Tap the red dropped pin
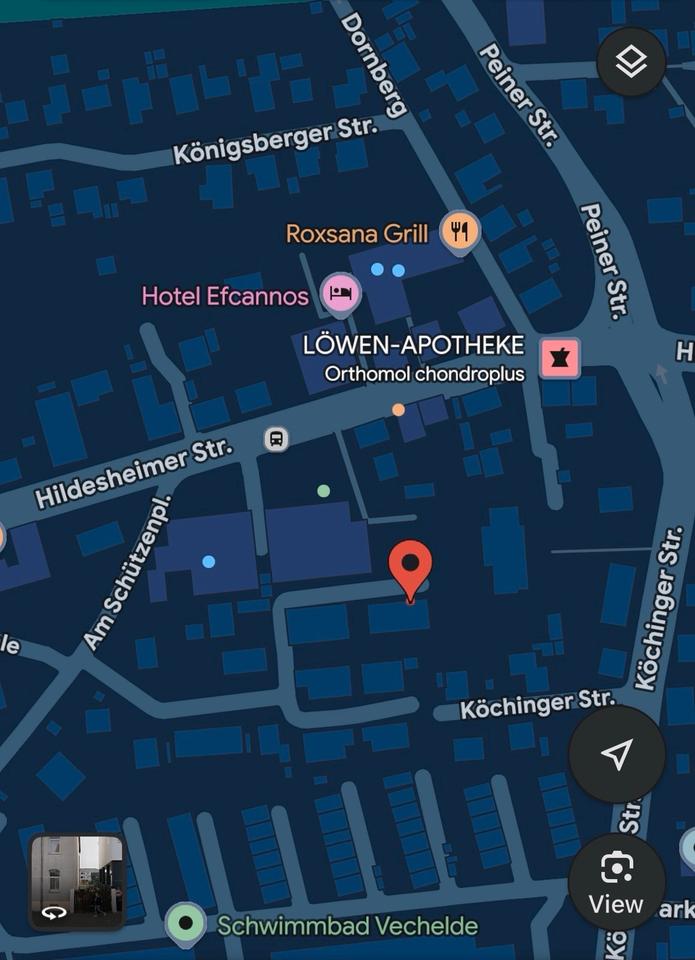 (x=410, y=566)
